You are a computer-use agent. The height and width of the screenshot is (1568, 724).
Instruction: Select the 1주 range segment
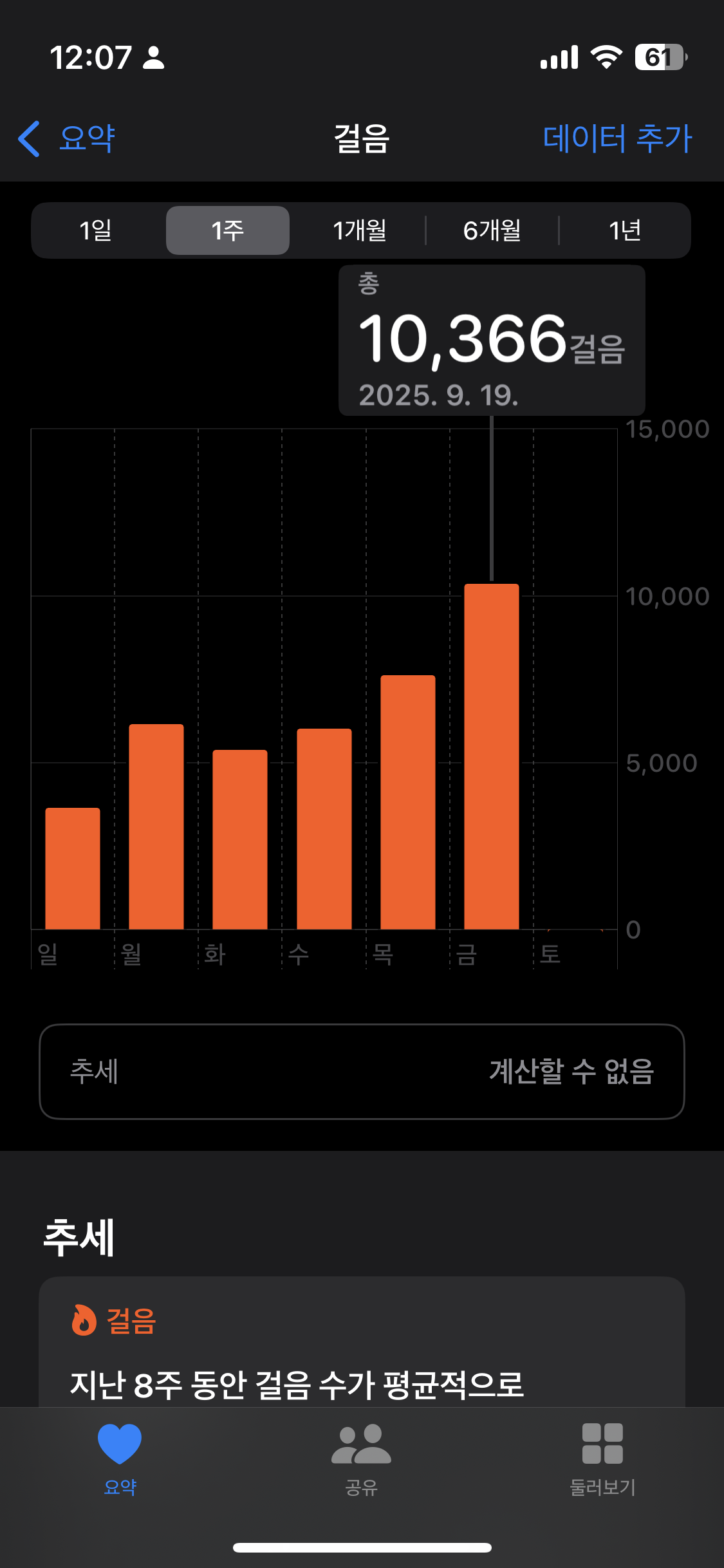(228, 230)
